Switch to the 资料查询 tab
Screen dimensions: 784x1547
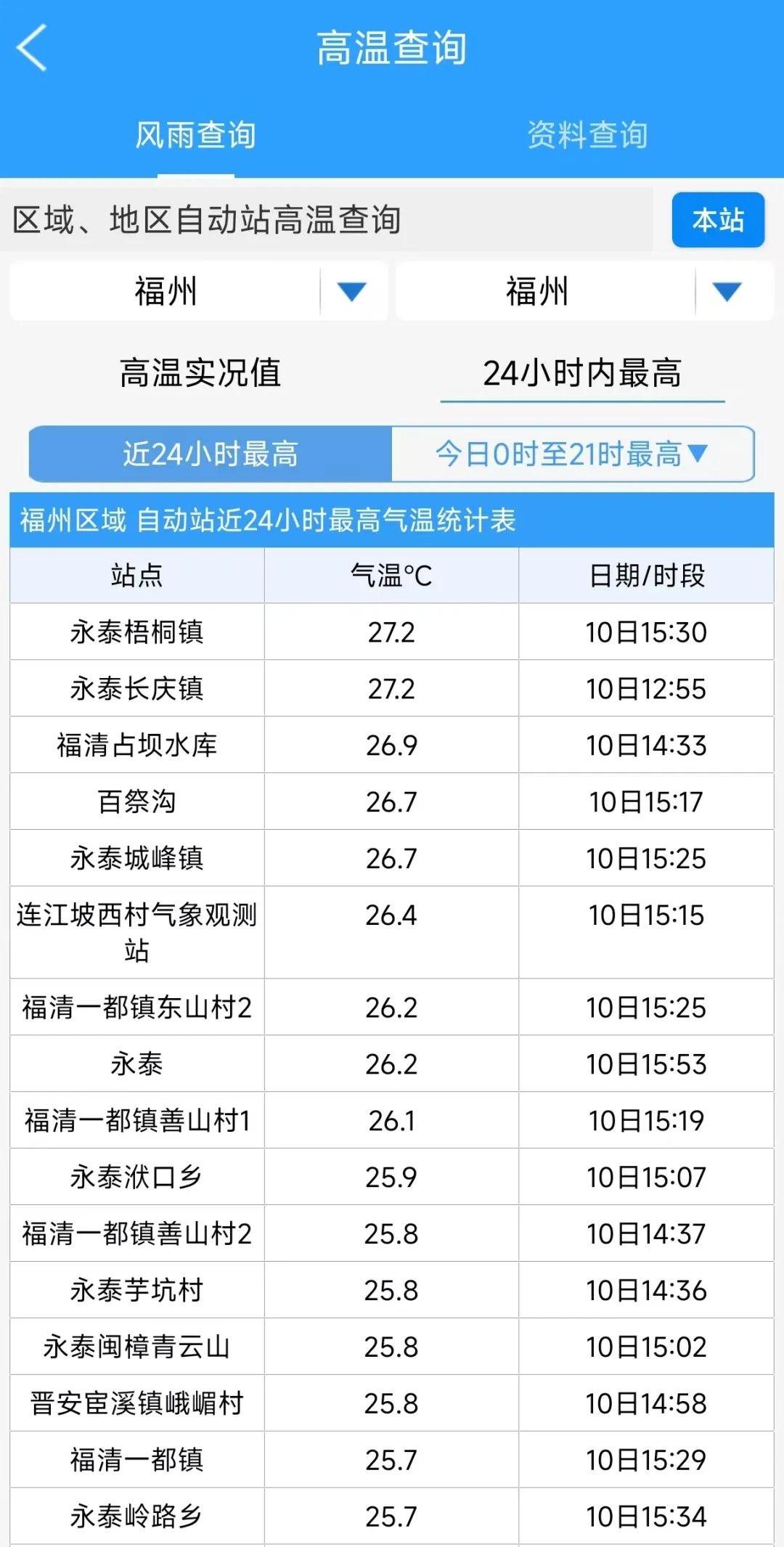(588, 133)
